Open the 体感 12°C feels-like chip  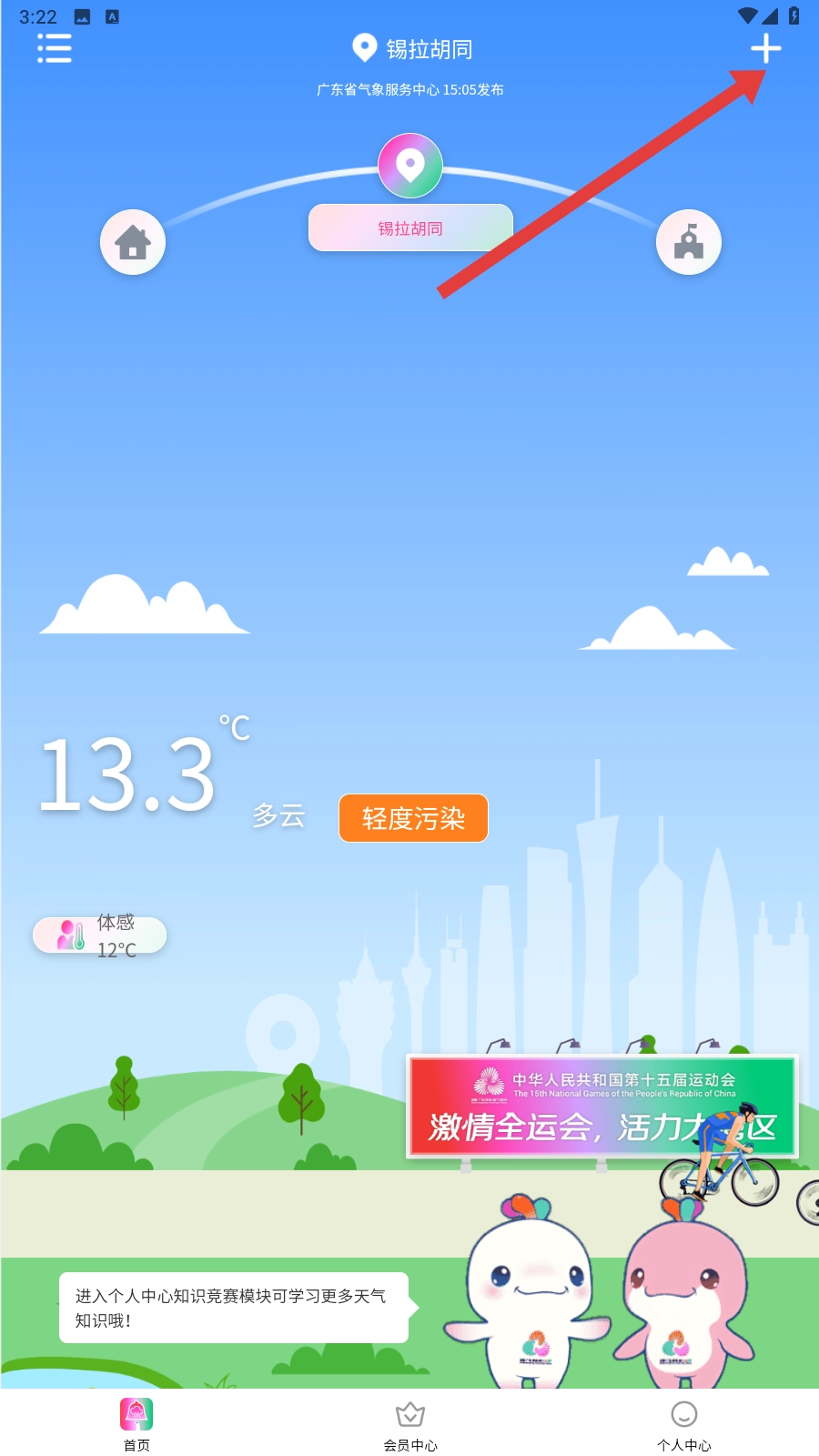pyautogui.click(x=100, y=935)
